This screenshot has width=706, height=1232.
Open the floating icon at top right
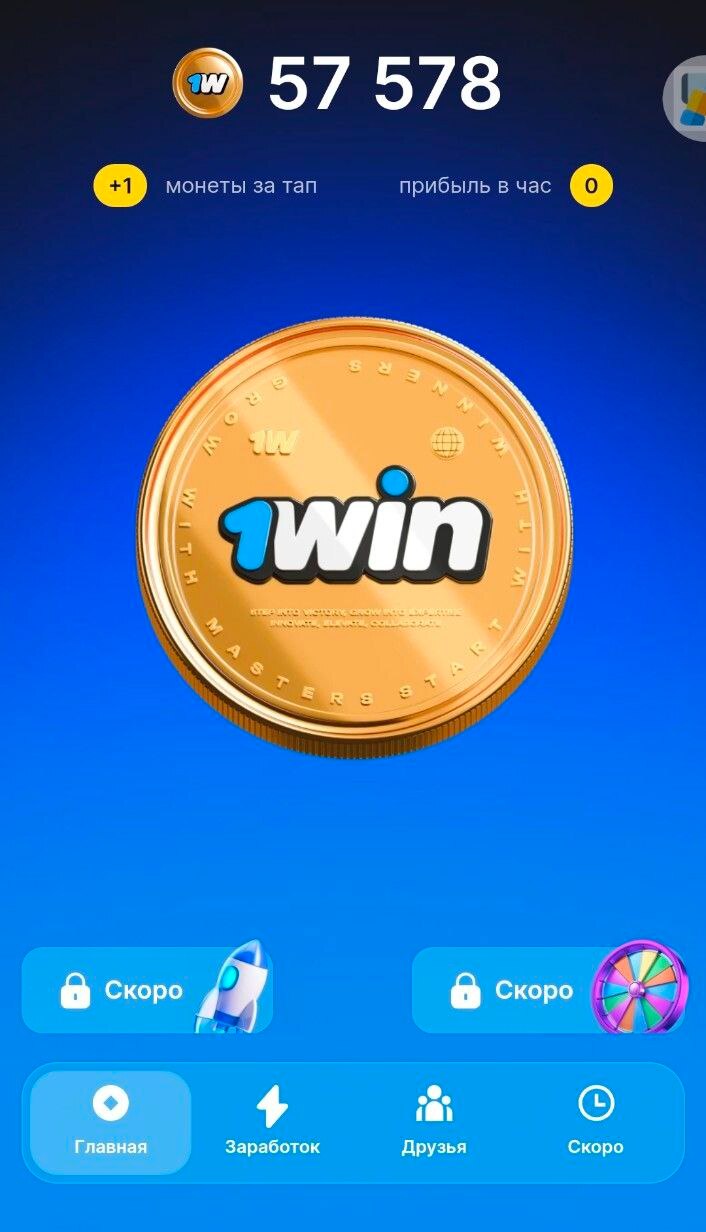pos(689,97)
